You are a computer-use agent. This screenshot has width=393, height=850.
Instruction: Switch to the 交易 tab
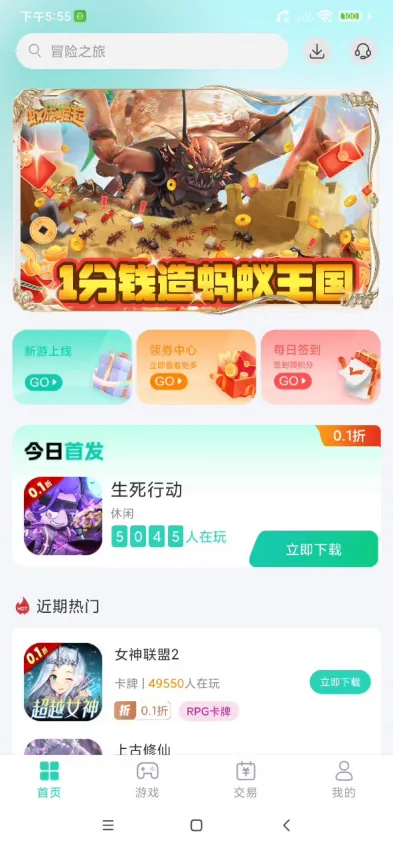pyautogui.click(x=245, y=780)
